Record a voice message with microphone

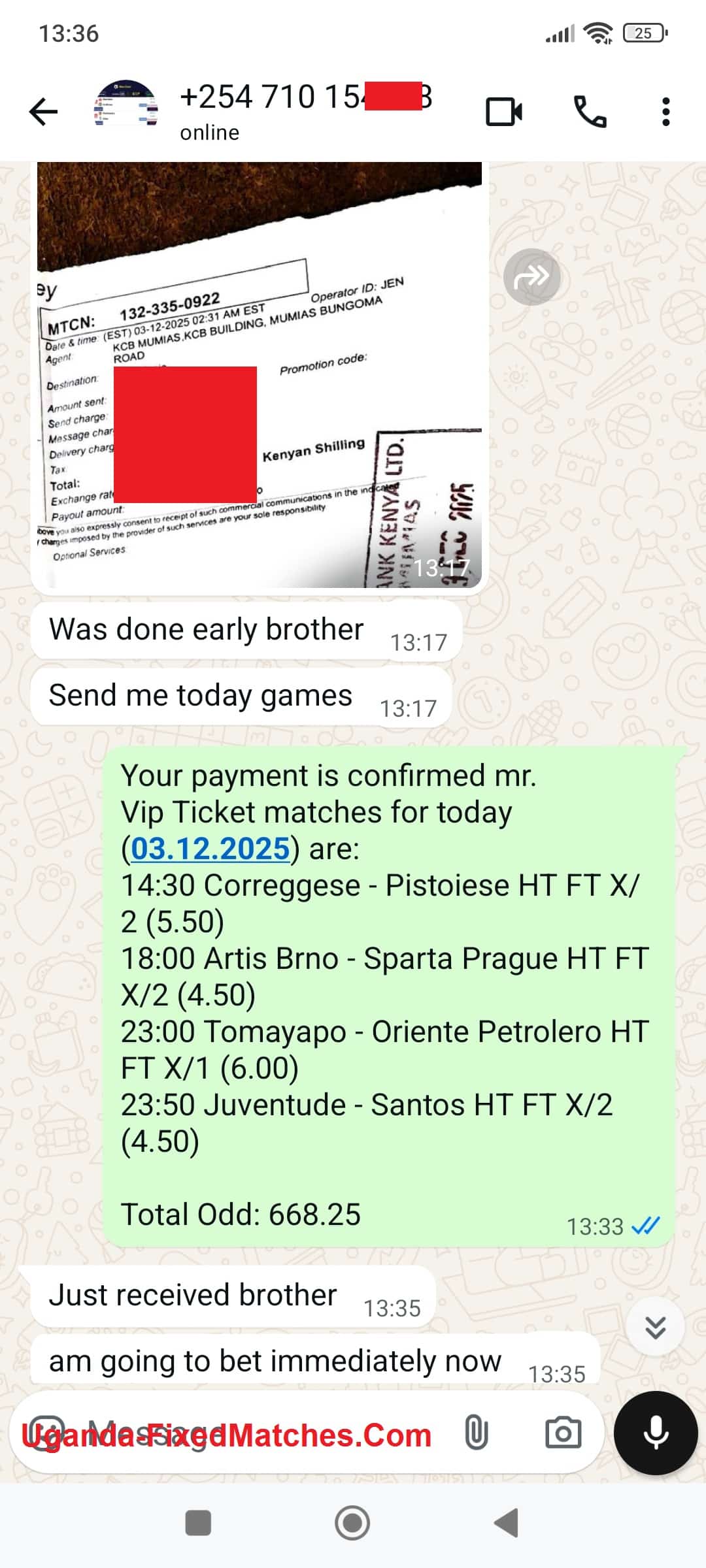coord(656,1433)
